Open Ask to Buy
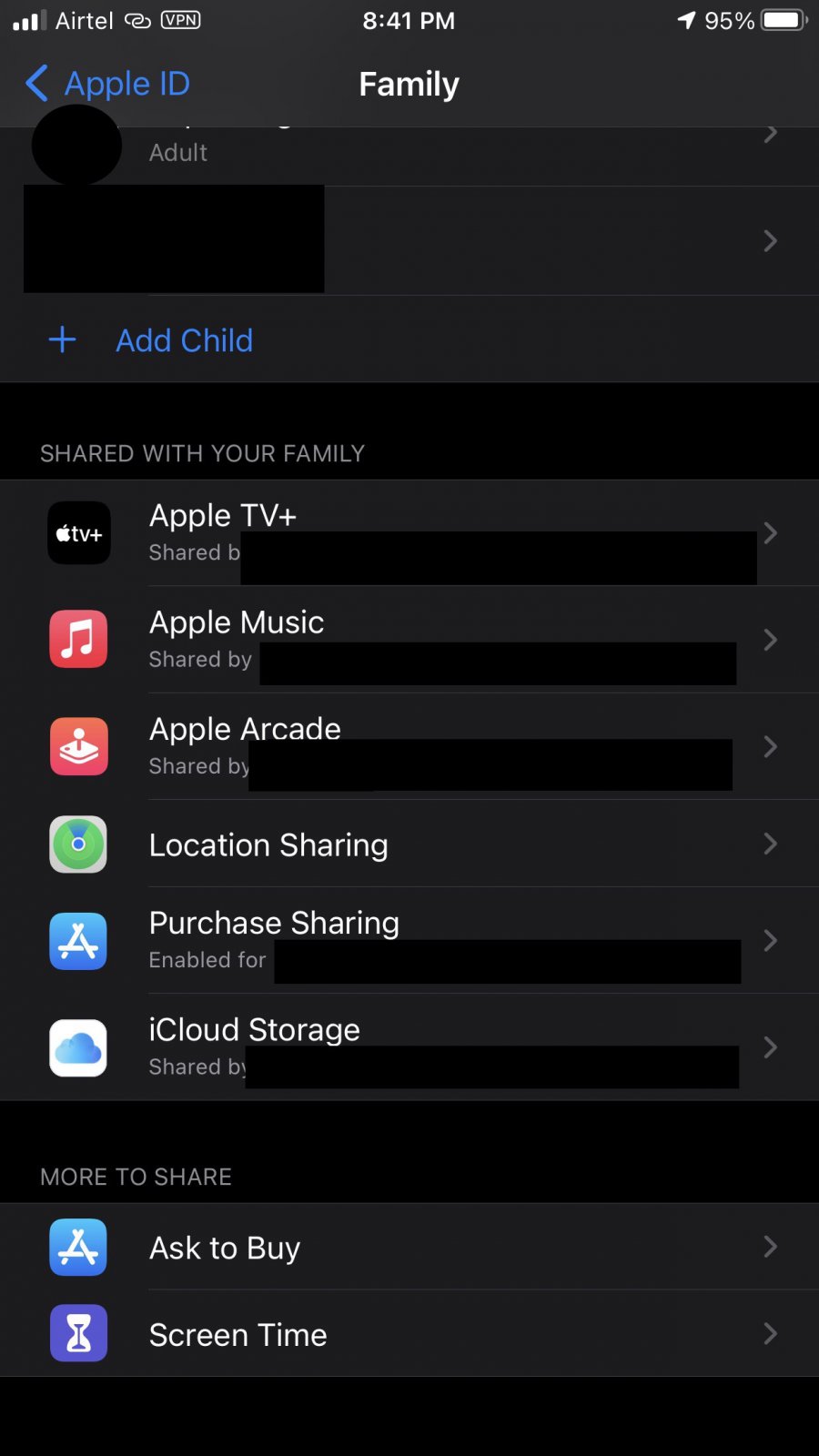Screen dimensions: 819x1456 tap(409, 1247)
